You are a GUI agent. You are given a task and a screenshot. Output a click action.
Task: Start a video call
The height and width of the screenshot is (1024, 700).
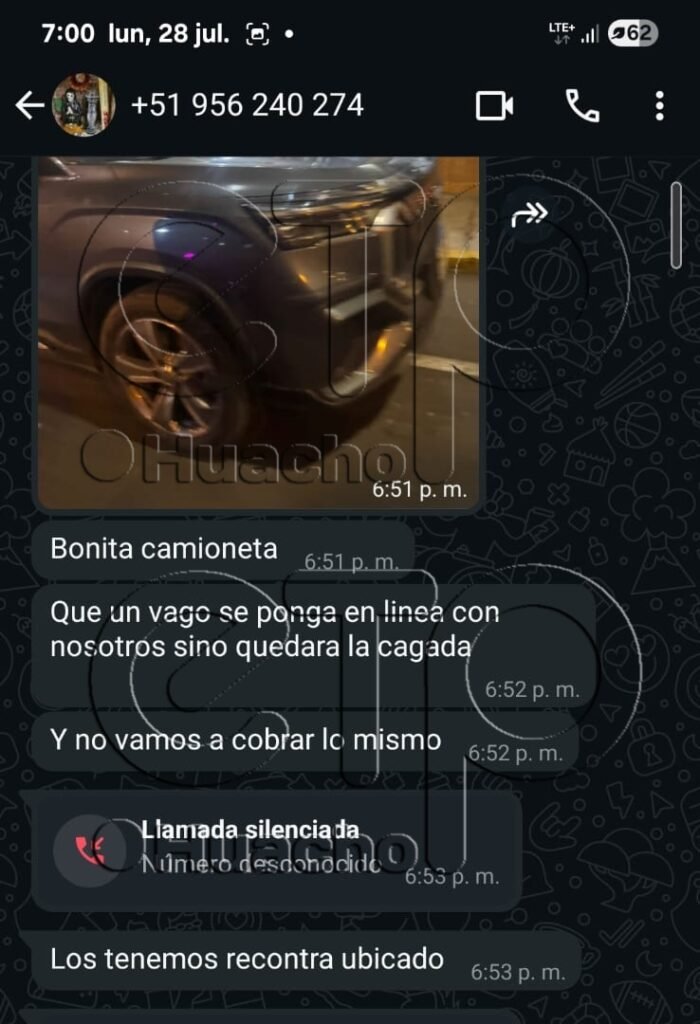coord(494,106)
